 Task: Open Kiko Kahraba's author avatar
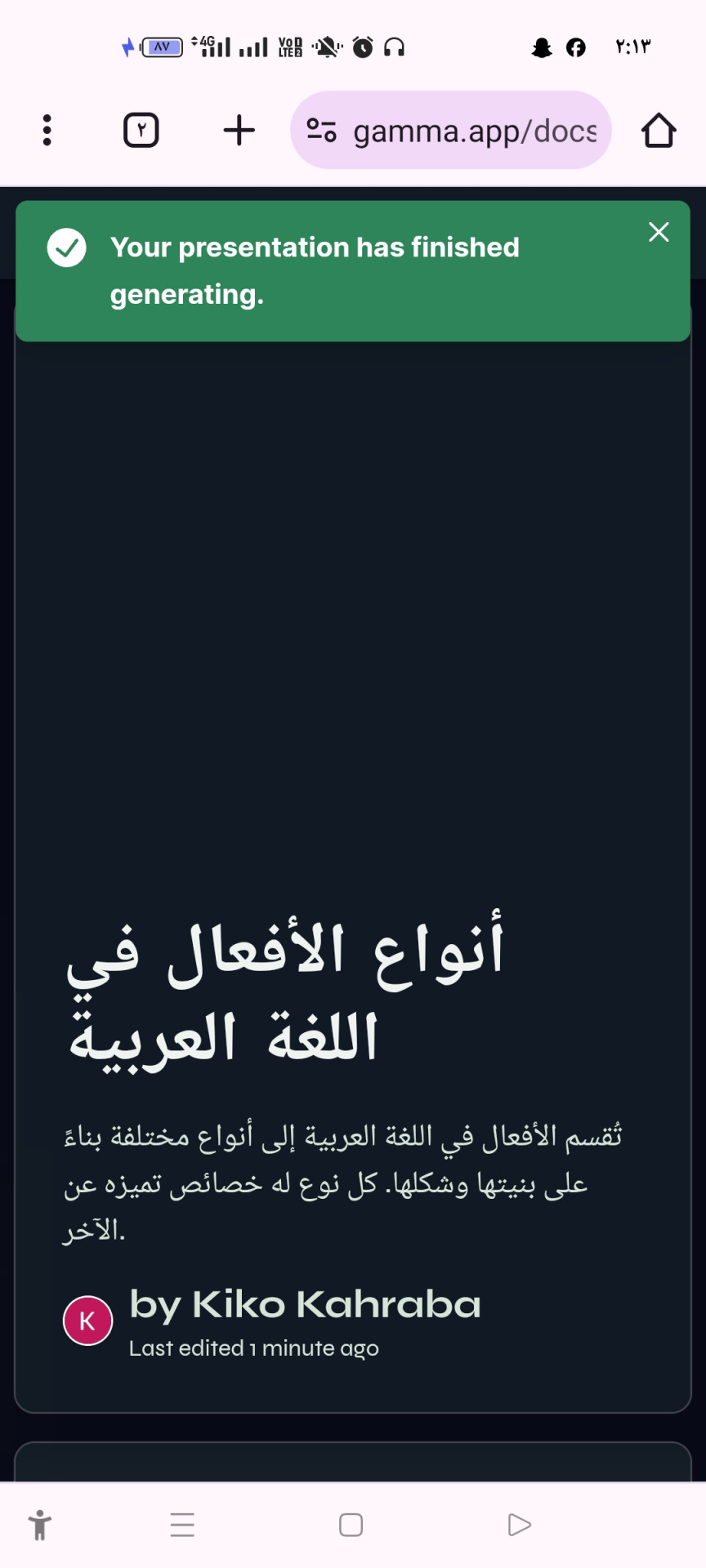tap(87, 1321)
